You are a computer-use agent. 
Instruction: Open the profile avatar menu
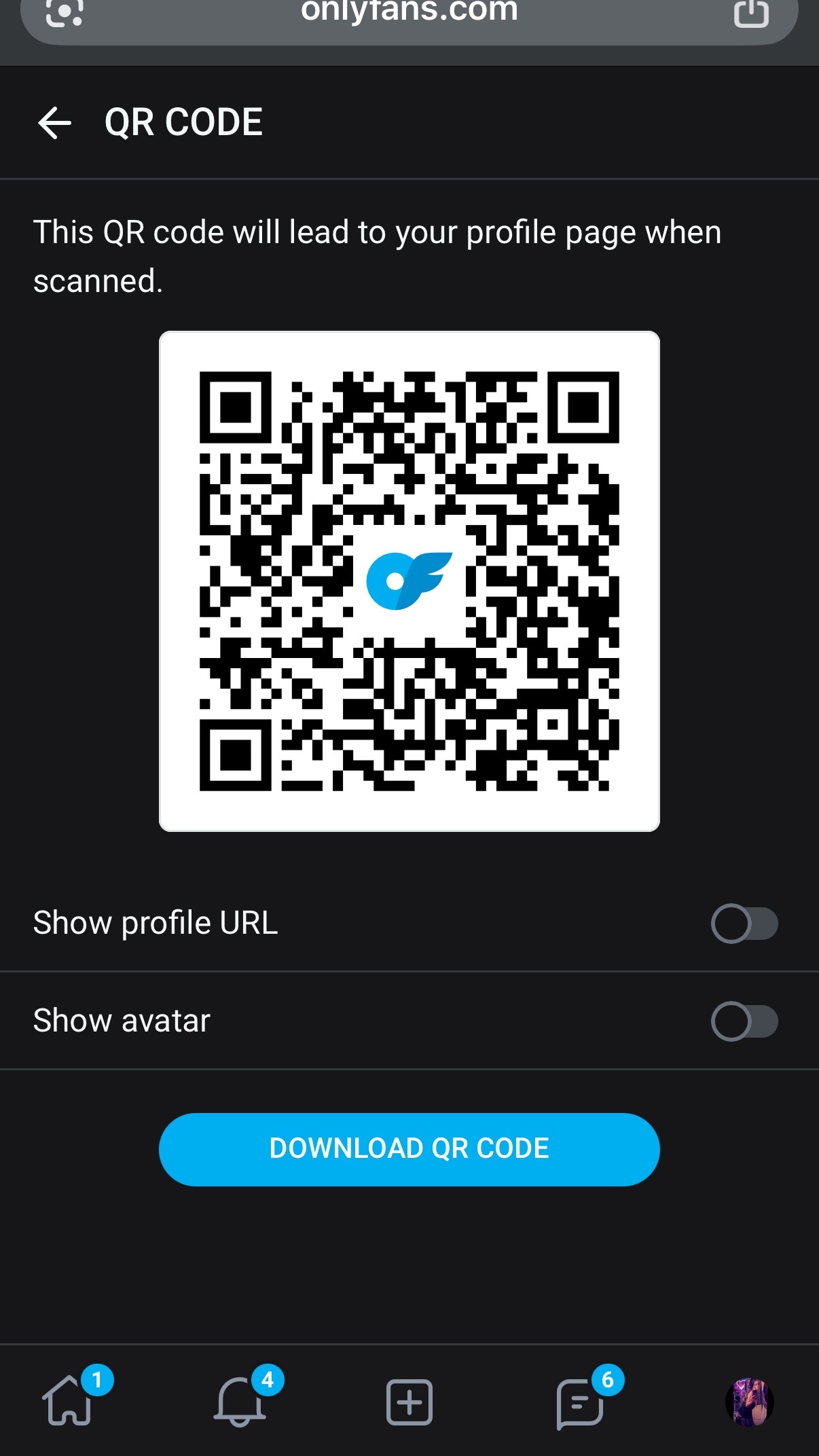coord(750,1402)
